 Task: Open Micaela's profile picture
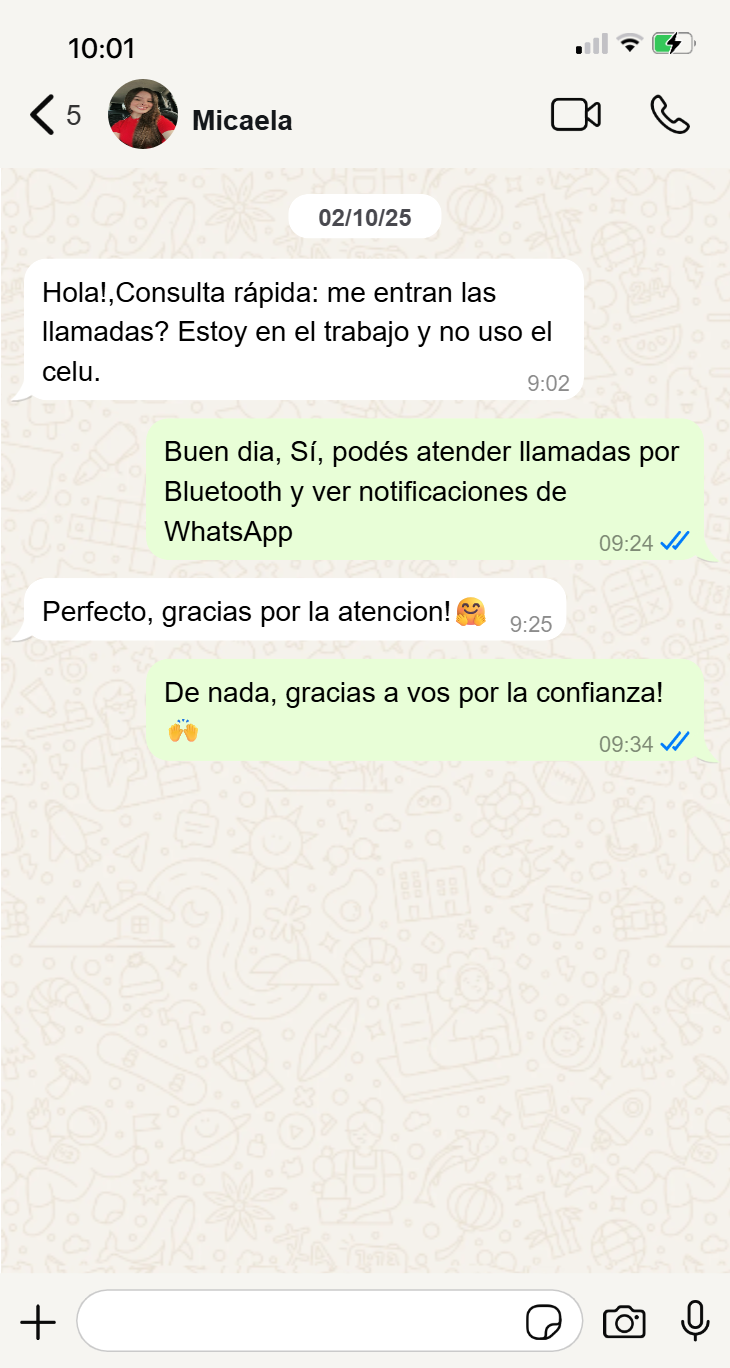[x=143, y=115]
